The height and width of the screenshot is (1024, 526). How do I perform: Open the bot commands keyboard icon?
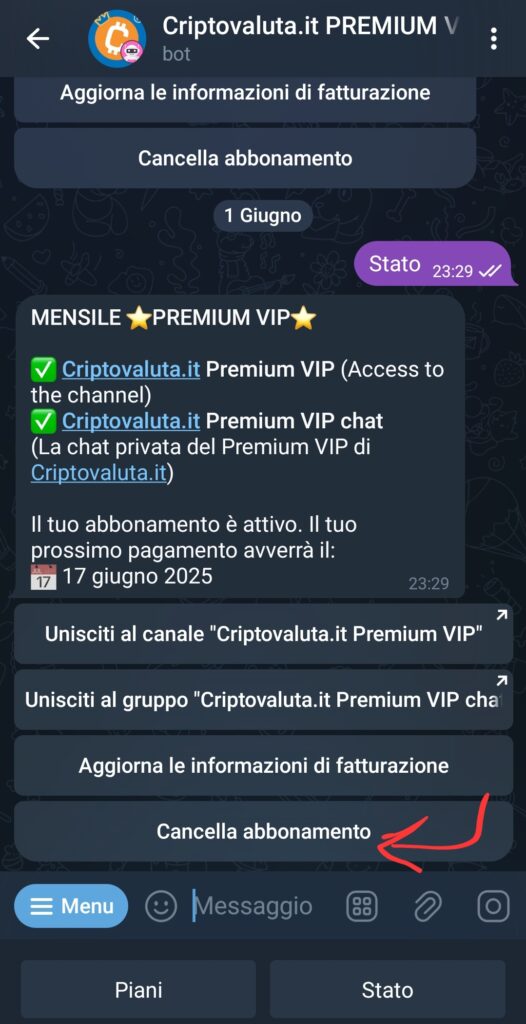[361, 906]
